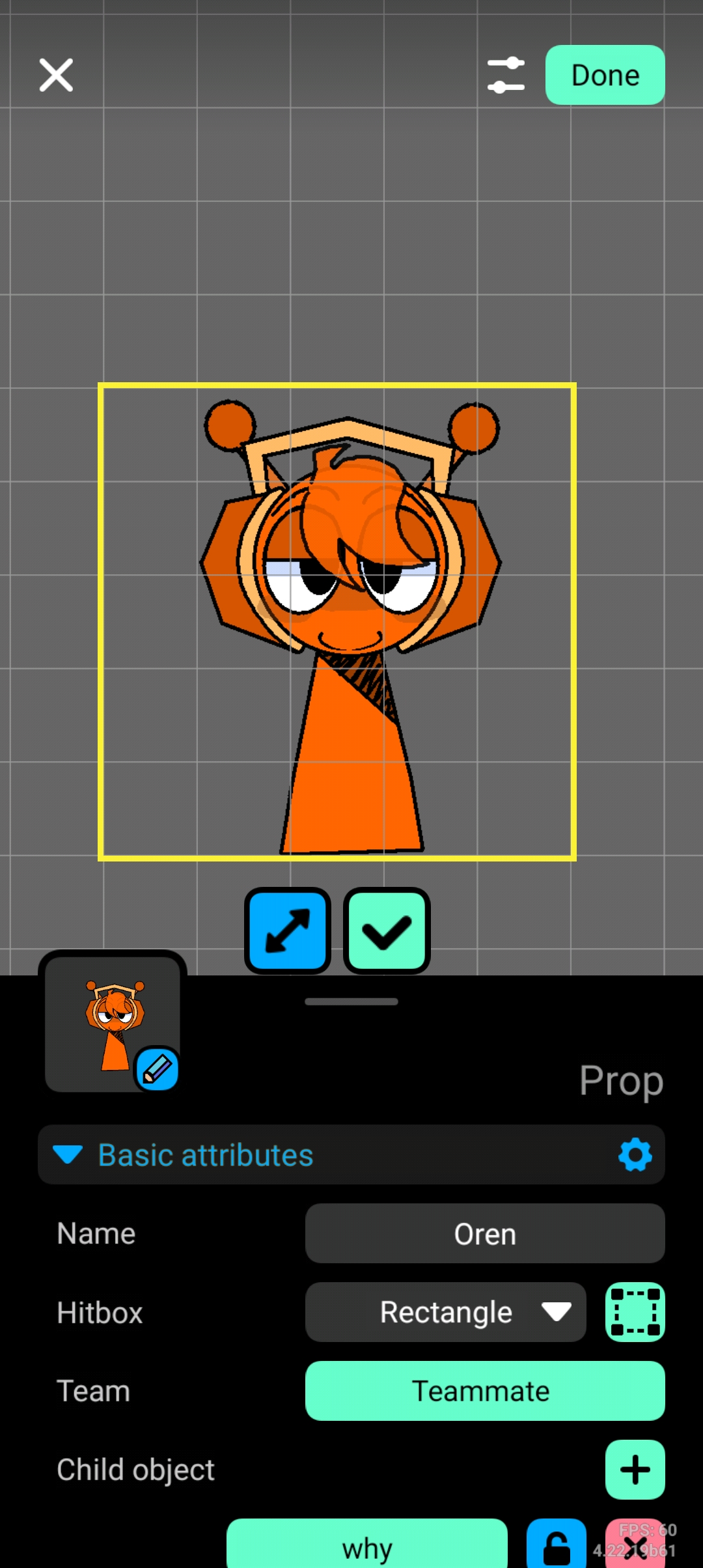Tap the hitbox bounds edit icon

coord(635,1312)
